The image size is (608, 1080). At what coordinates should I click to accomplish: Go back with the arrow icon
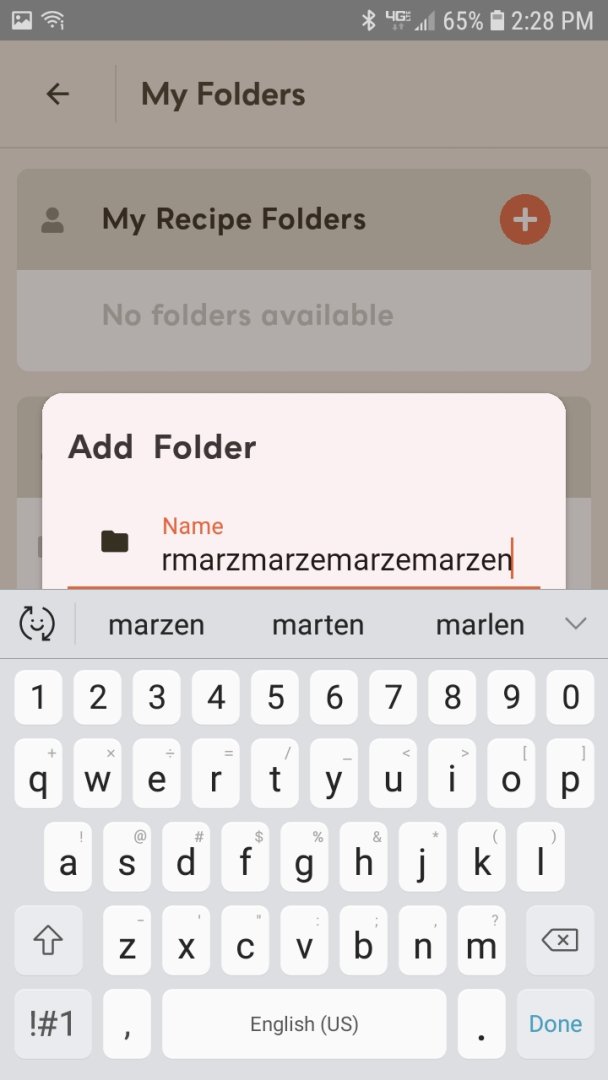pyautogui.click(x=58, y=94)
